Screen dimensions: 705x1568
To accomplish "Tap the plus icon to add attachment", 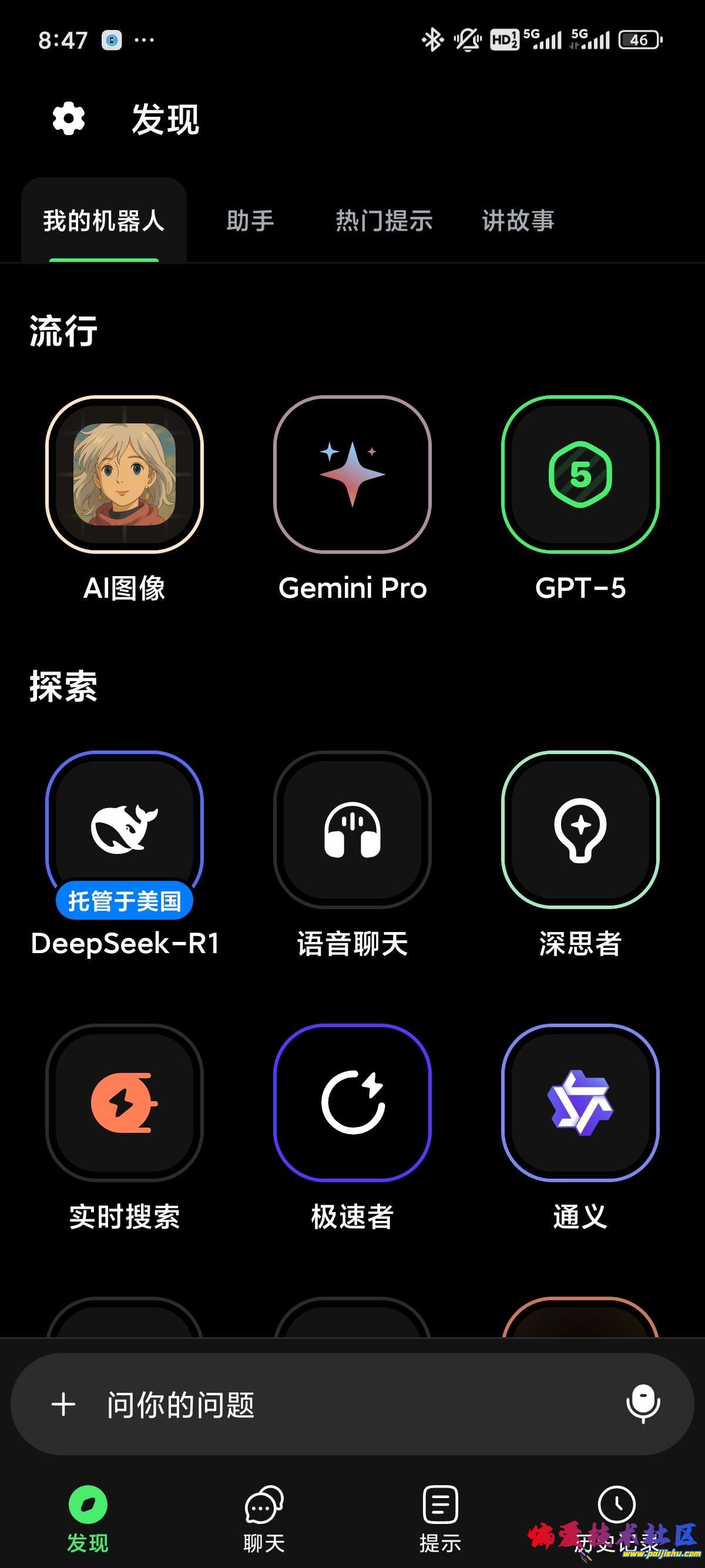I will click(x=63, y=1405).
